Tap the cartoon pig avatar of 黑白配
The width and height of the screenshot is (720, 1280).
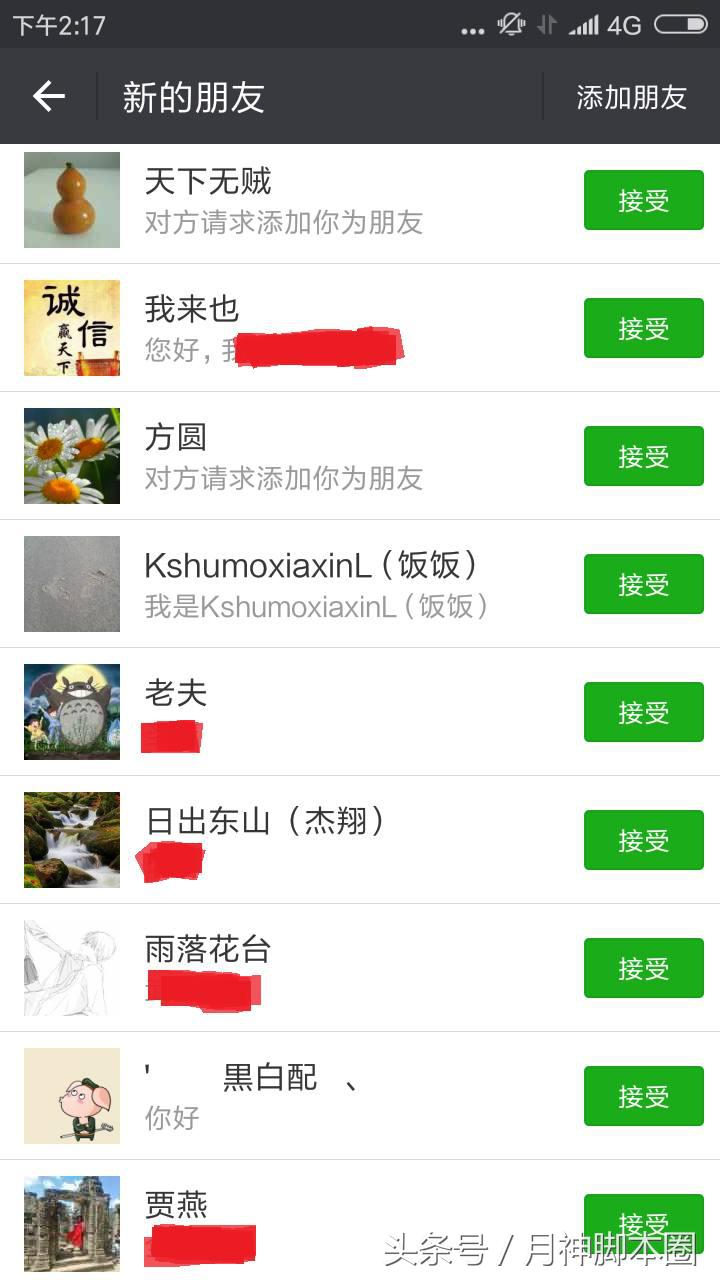coord(71,1095)
